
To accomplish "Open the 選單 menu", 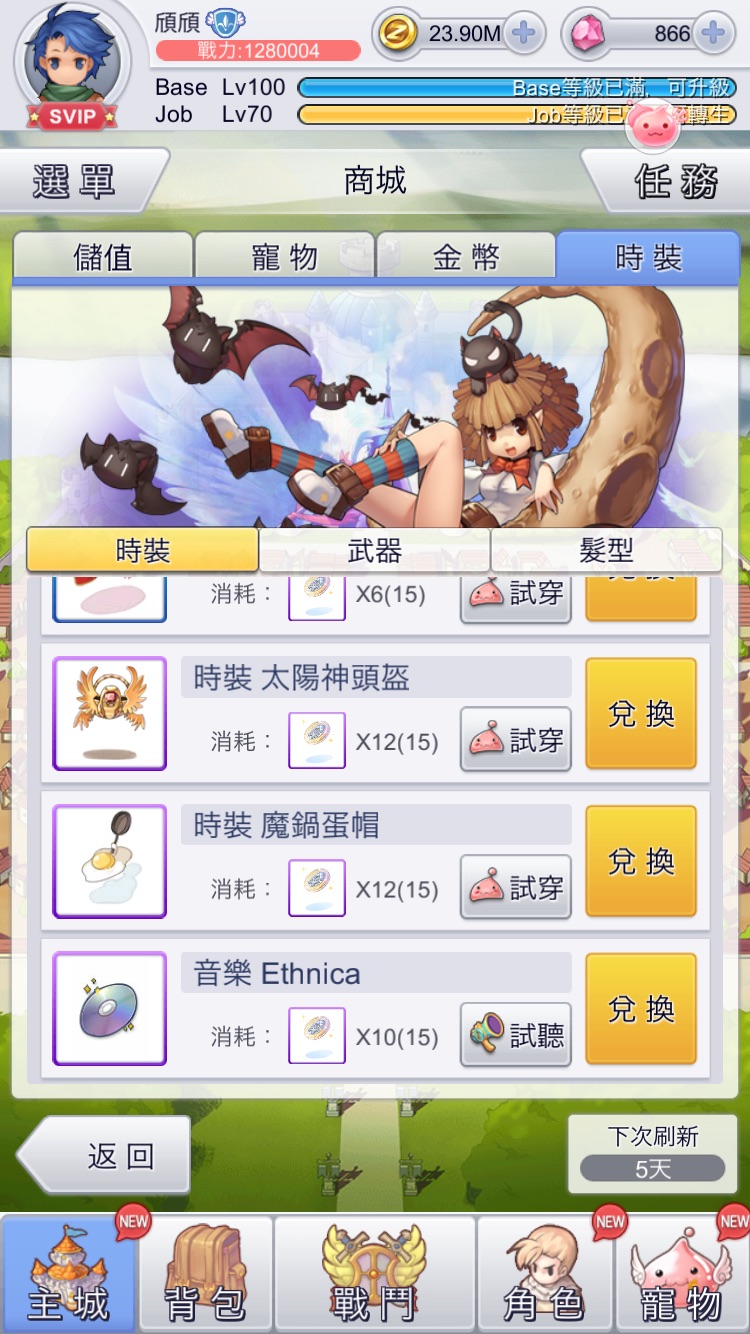I will click(x=78, y=181).
